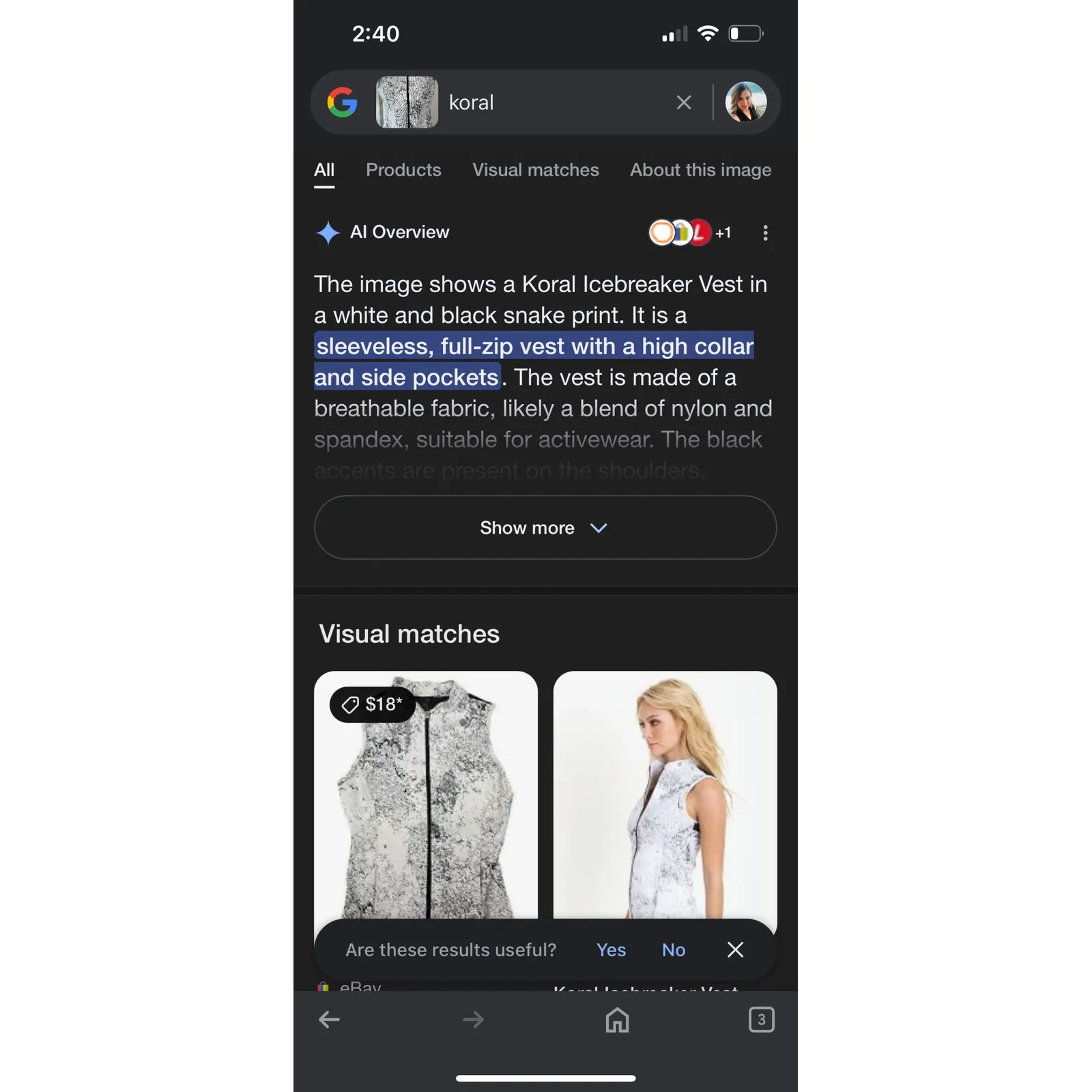This screenshot has height=1092, width=1092.
Task: Open the About this image tab
Action: click(700, 170)
